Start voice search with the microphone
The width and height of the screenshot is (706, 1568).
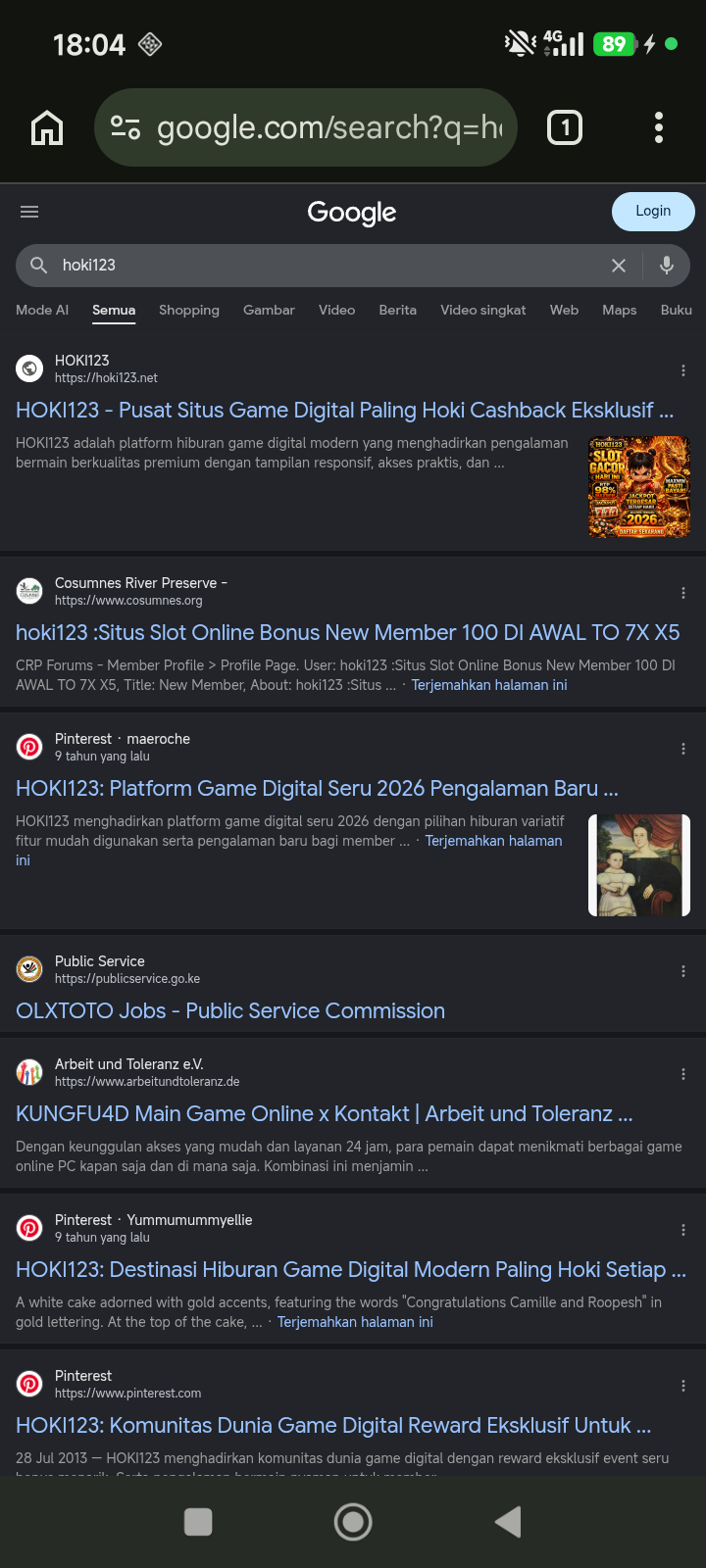(667, 266)
